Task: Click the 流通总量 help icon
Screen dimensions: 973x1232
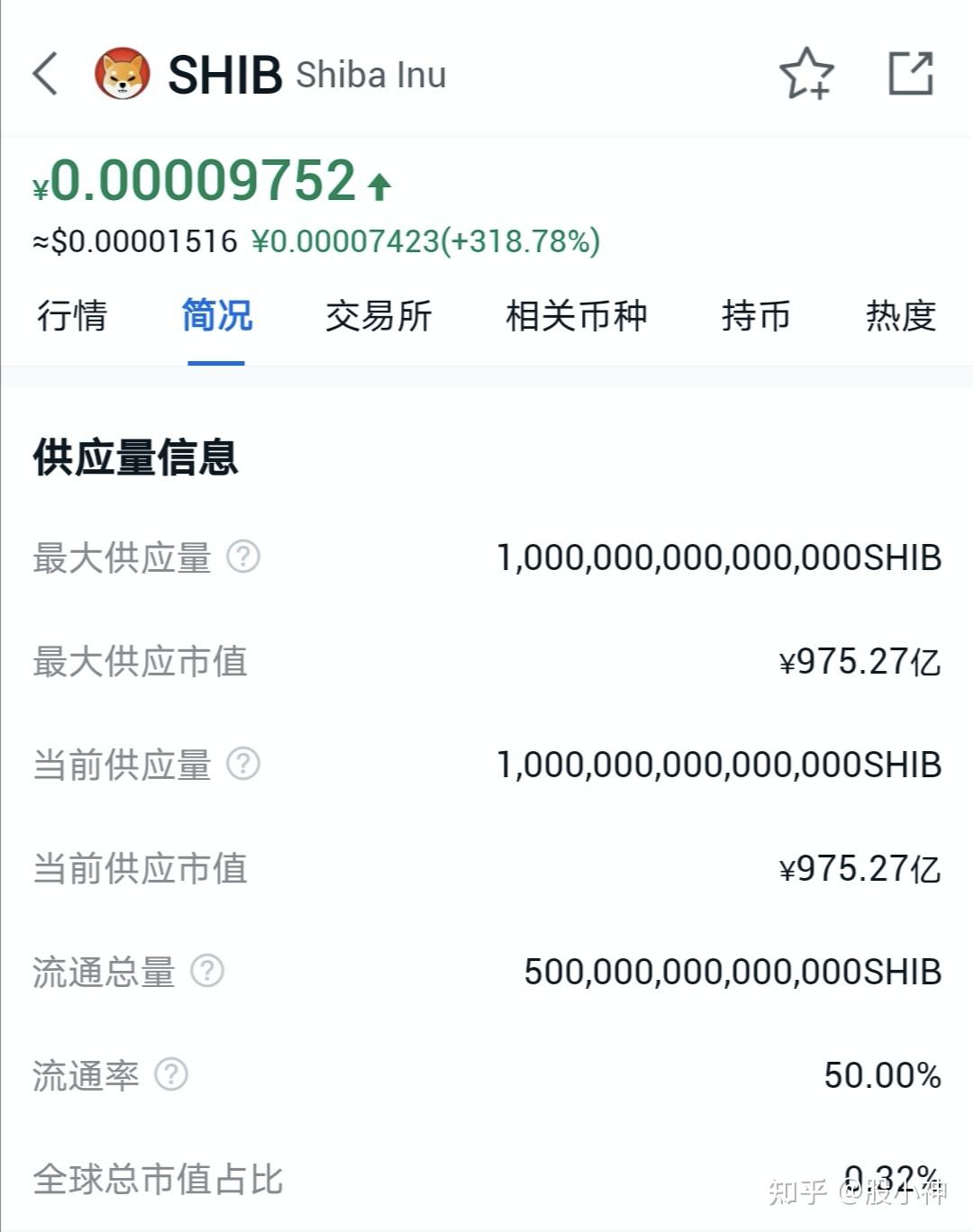Action: click(x=209, y=971)
